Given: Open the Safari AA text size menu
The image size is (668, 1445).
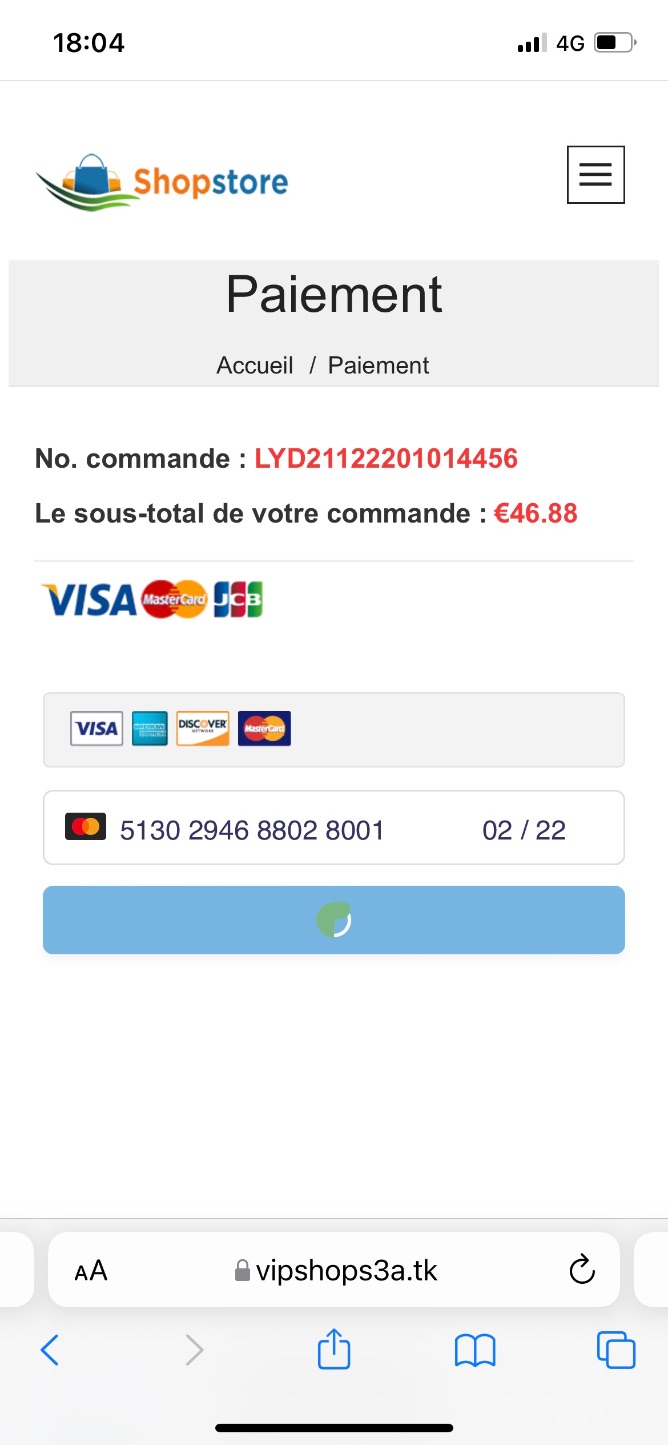Looking at the screenshot, I should pos(91,1271).
